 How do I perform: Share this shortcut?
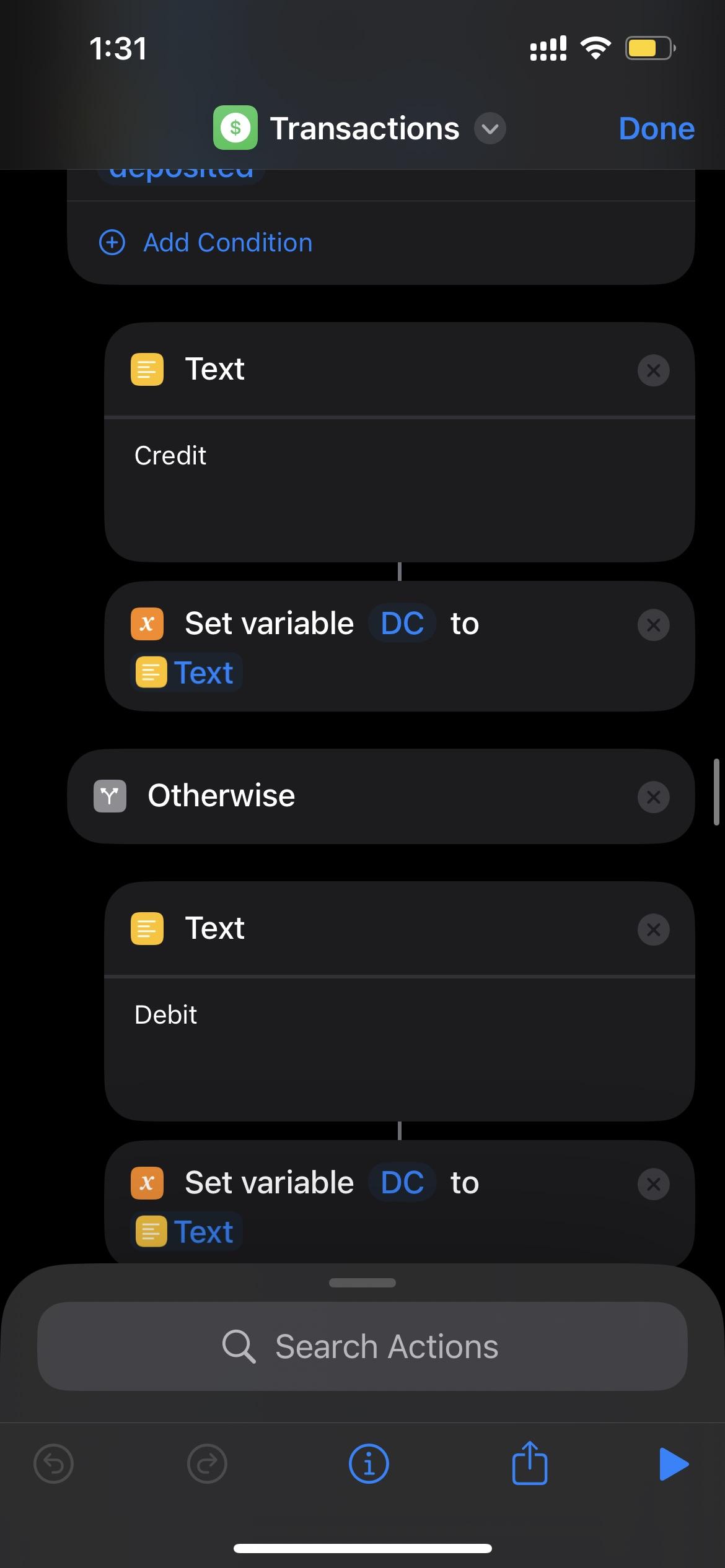(x=530, y=1464)
